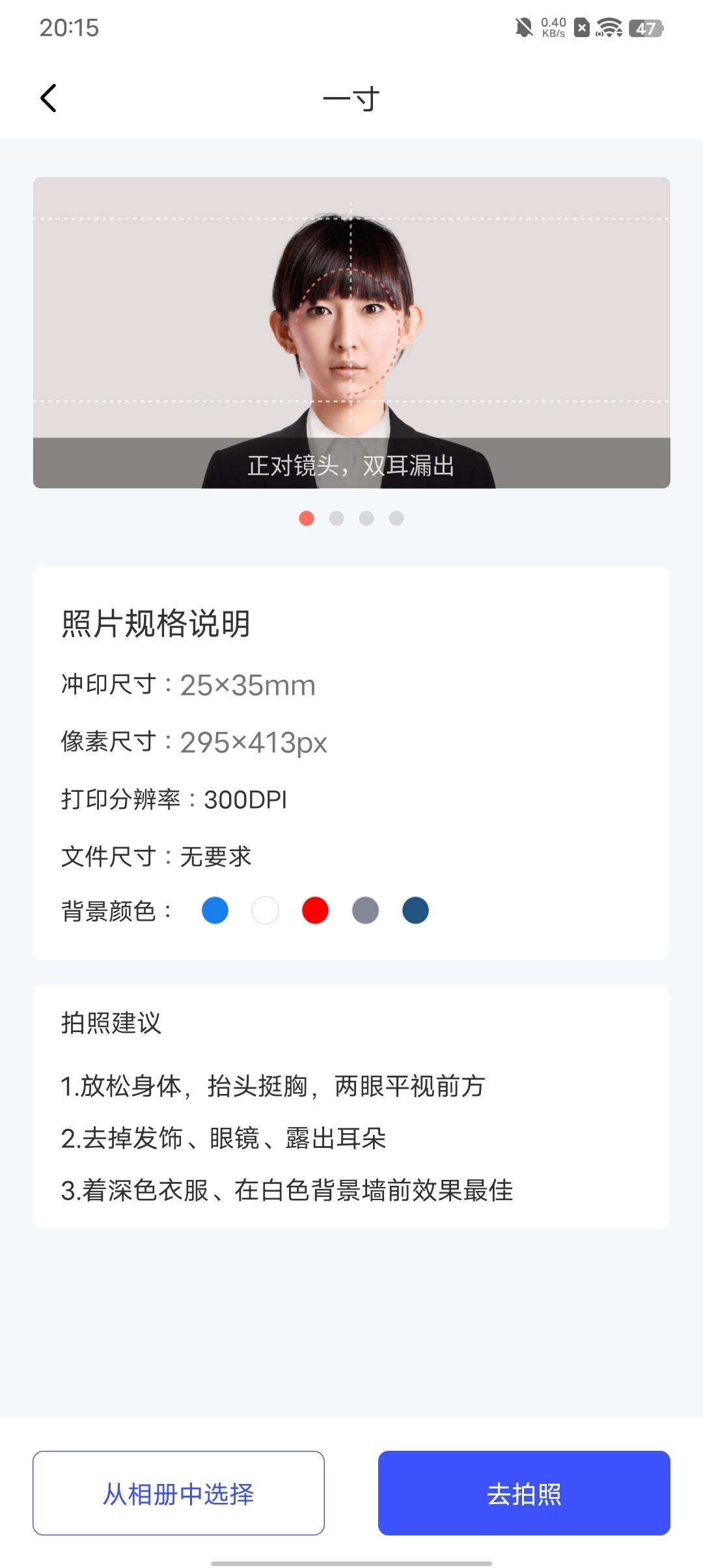Select the third carousel indicator dot
The image size is (703, 1568).
coord(366,518)
